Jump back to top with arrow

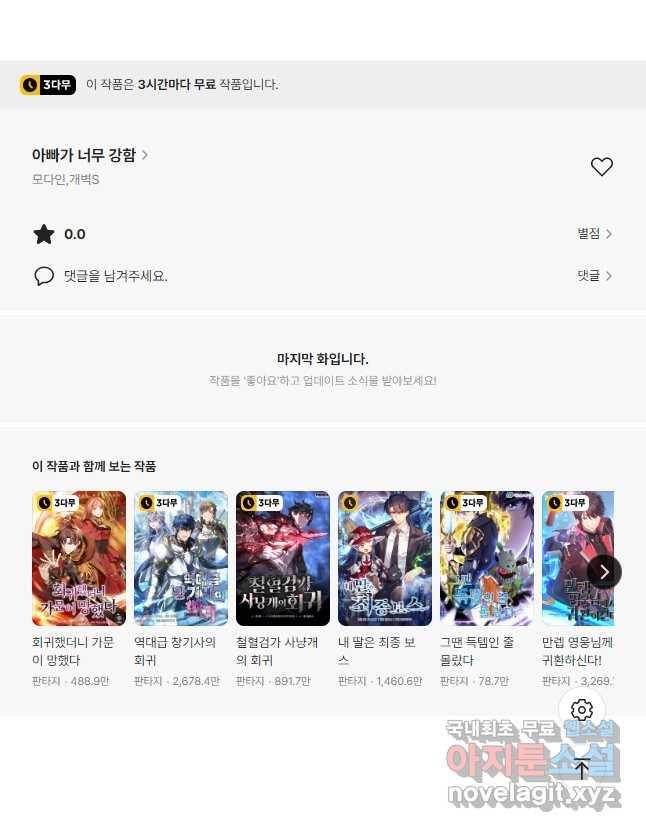(582, 768)
